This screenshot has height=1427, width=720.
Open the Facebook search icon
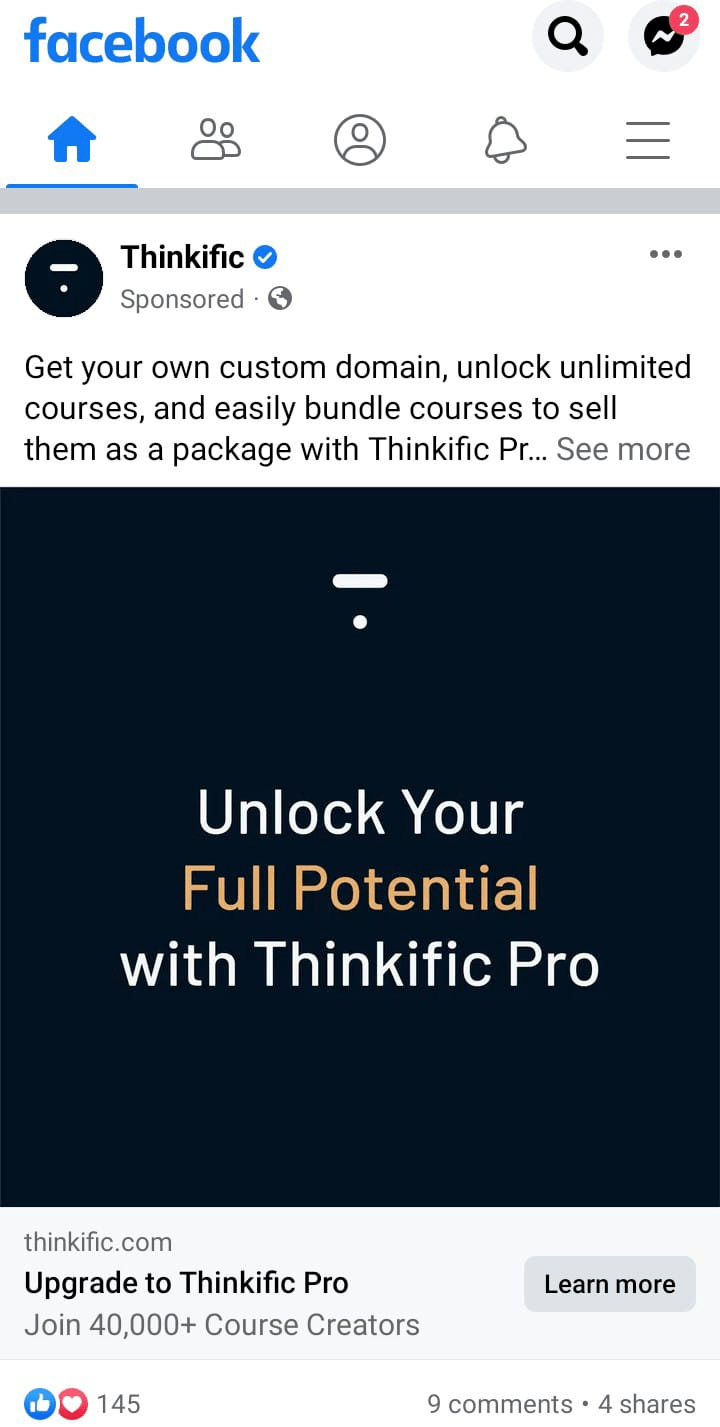click(x=567, y=36)
